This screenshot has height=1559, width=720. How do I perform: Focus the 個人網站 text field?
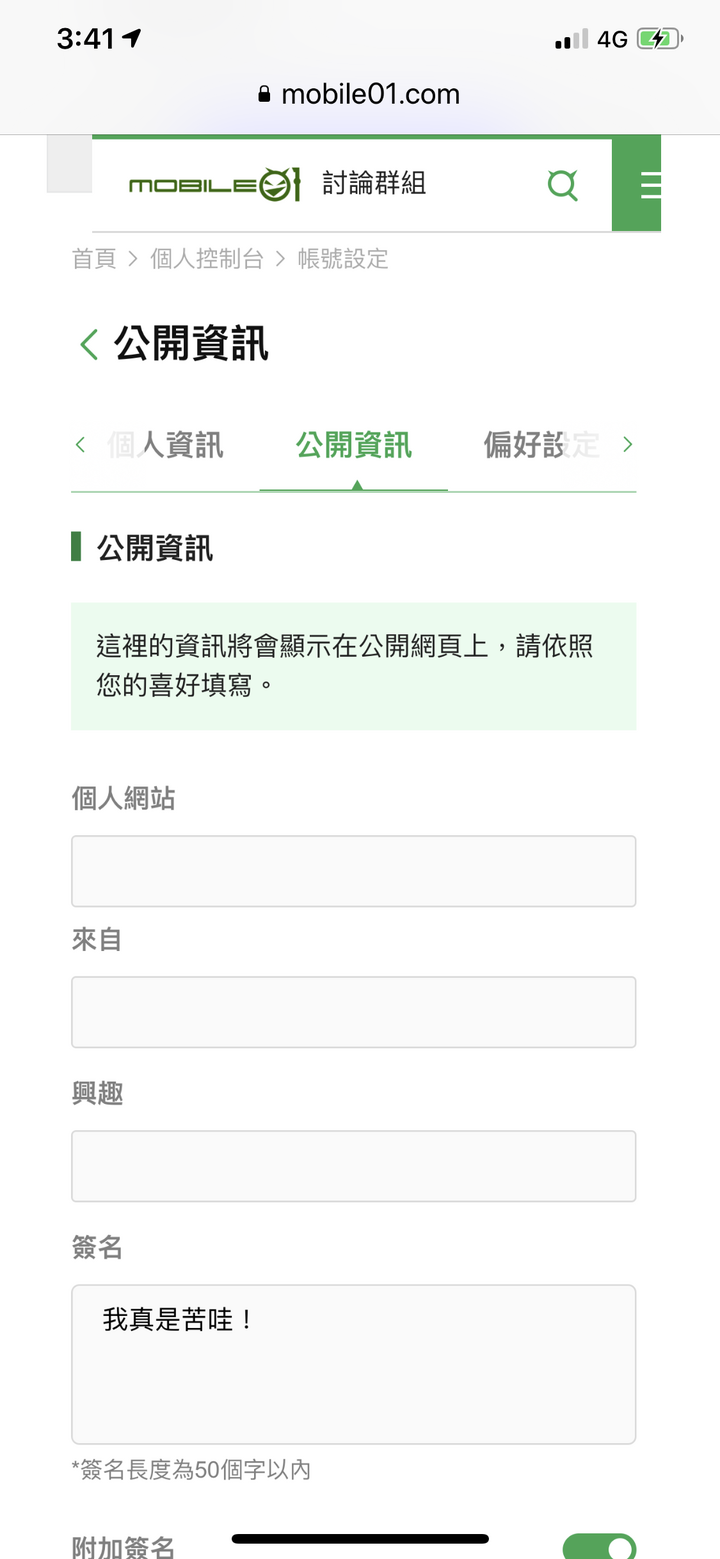point(354,871)
